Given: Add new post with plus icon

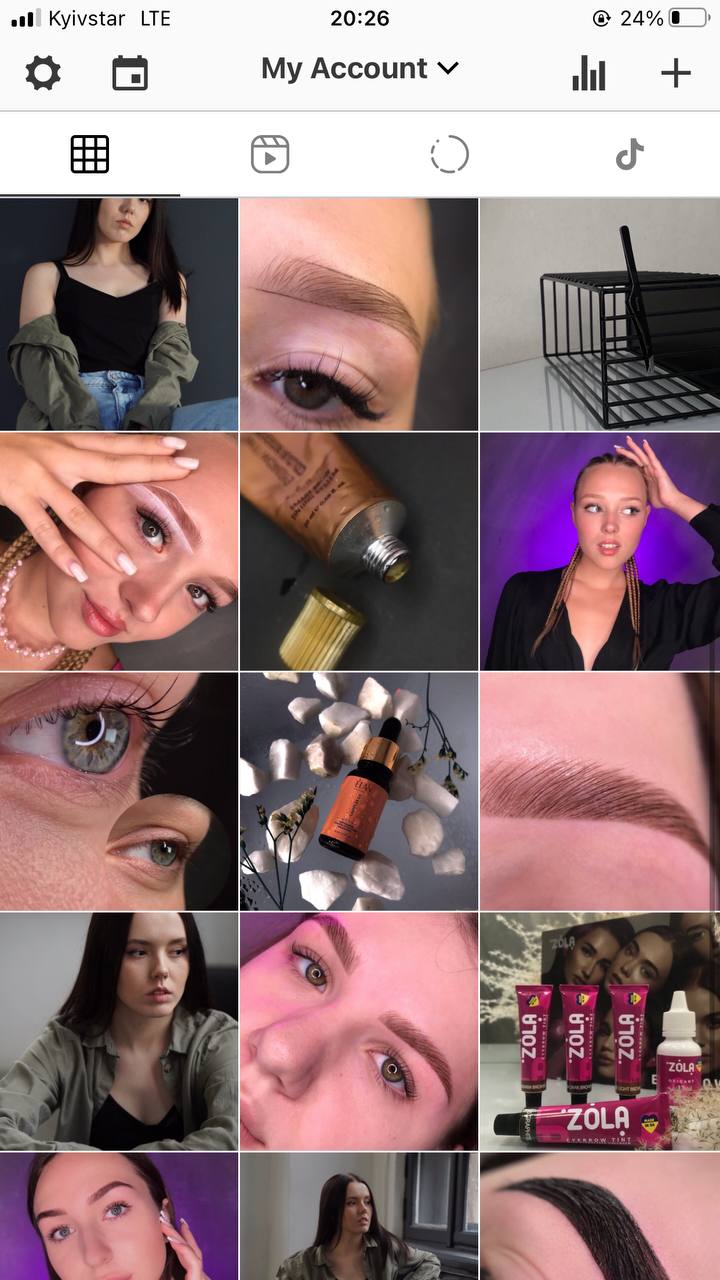Looking at the screenshot, I should (x=676, y=73).
